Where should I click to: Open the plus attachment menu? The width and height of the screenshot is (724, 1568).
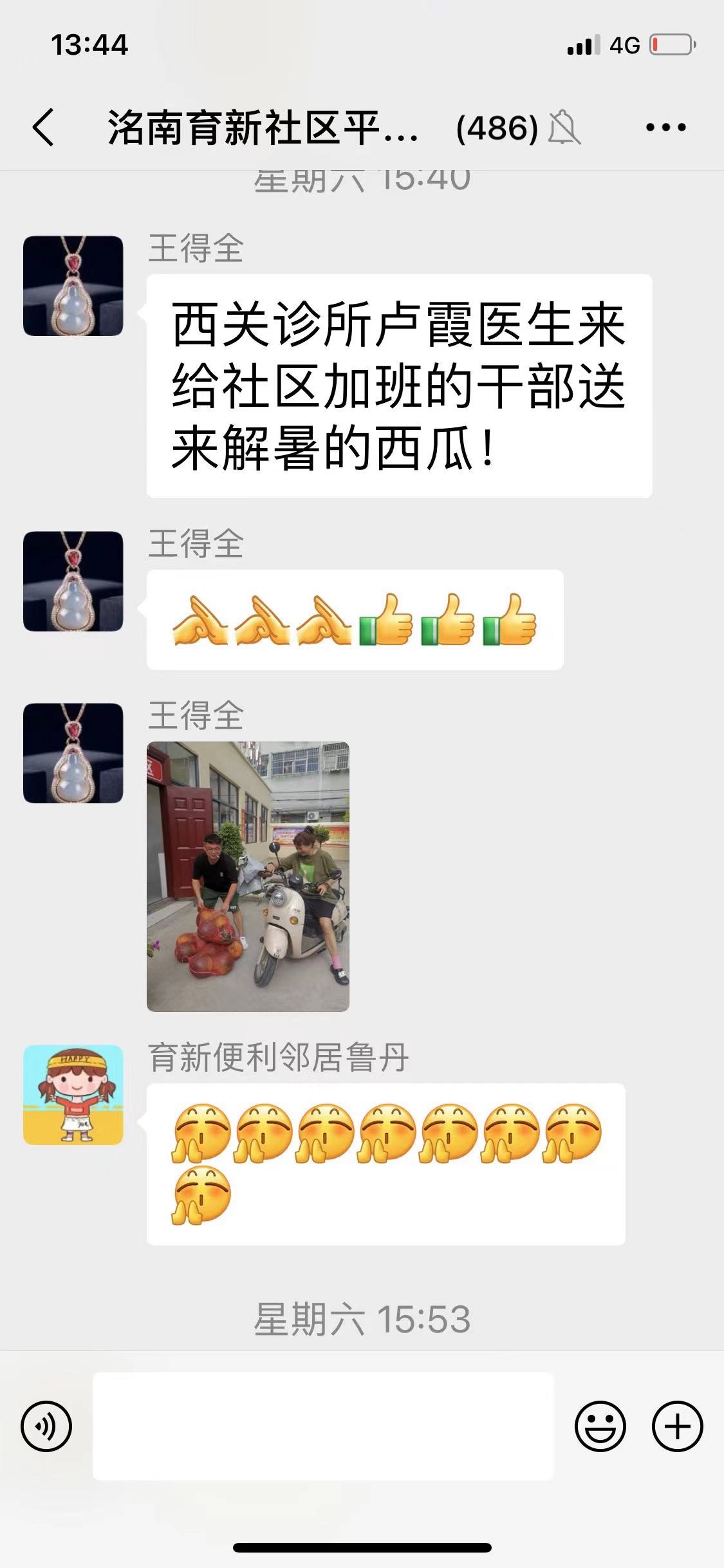point(678,1426)
